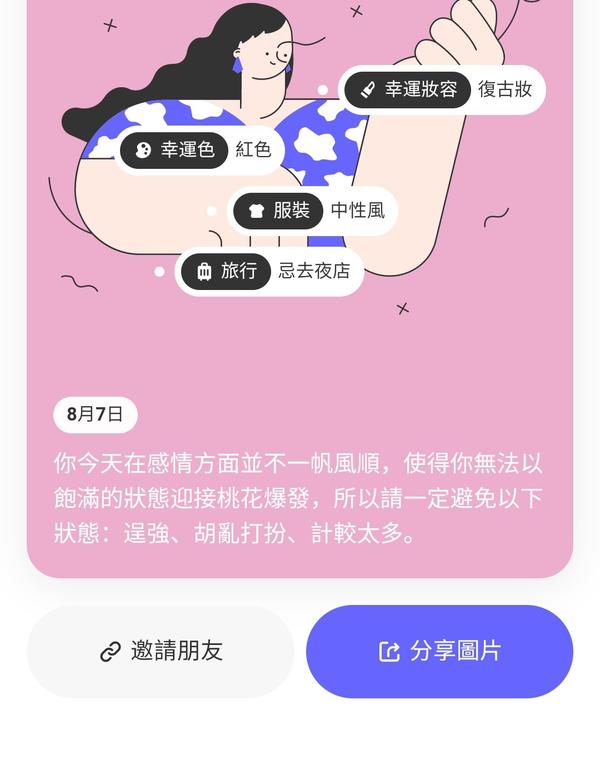This screenshot has height=780, width=600.
Task: Share the picture via 分享圖片
Action: click(440, 651)
